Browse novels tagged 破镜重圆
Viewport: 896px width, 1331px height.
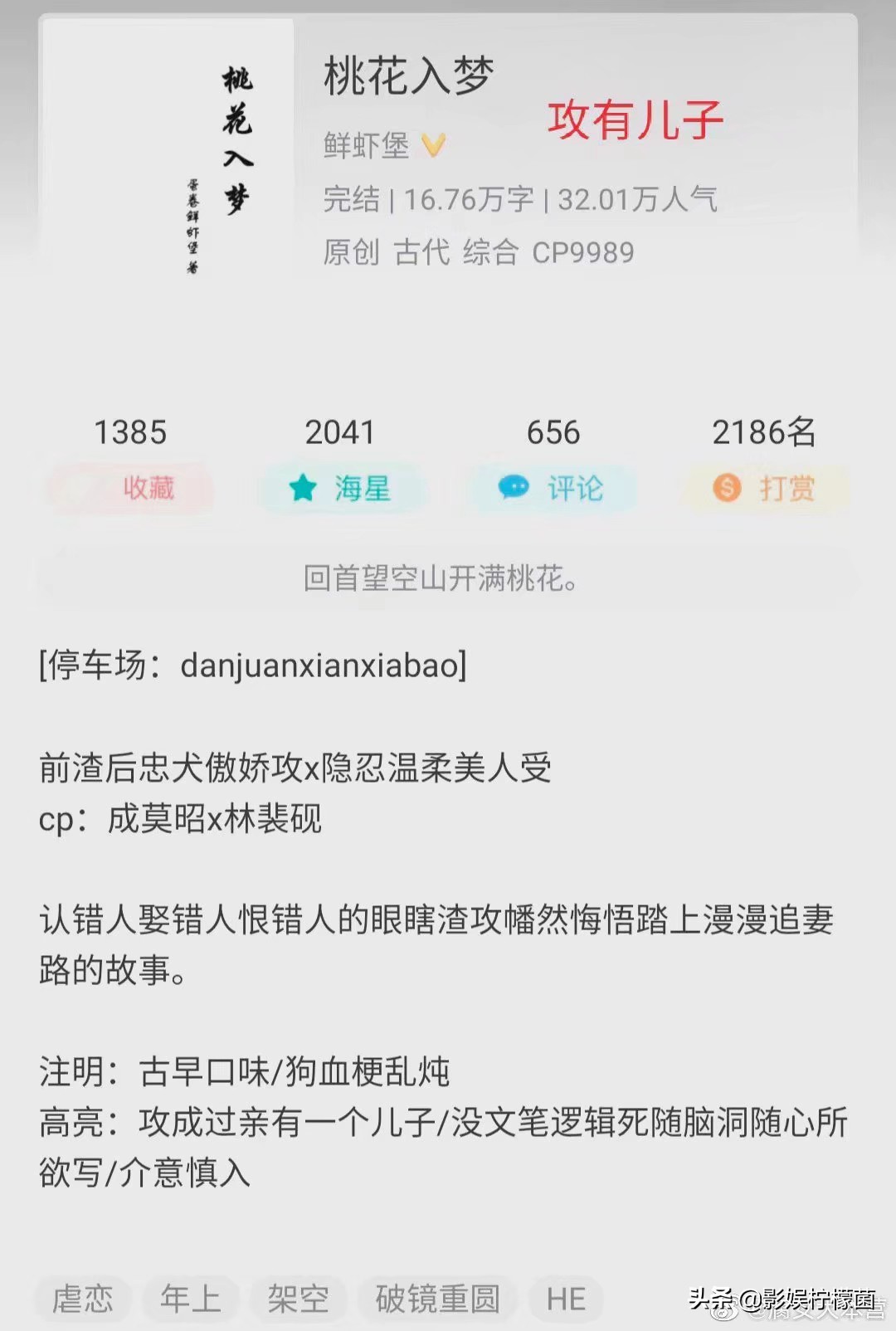pyautogui.click(x=437, y=1299)
